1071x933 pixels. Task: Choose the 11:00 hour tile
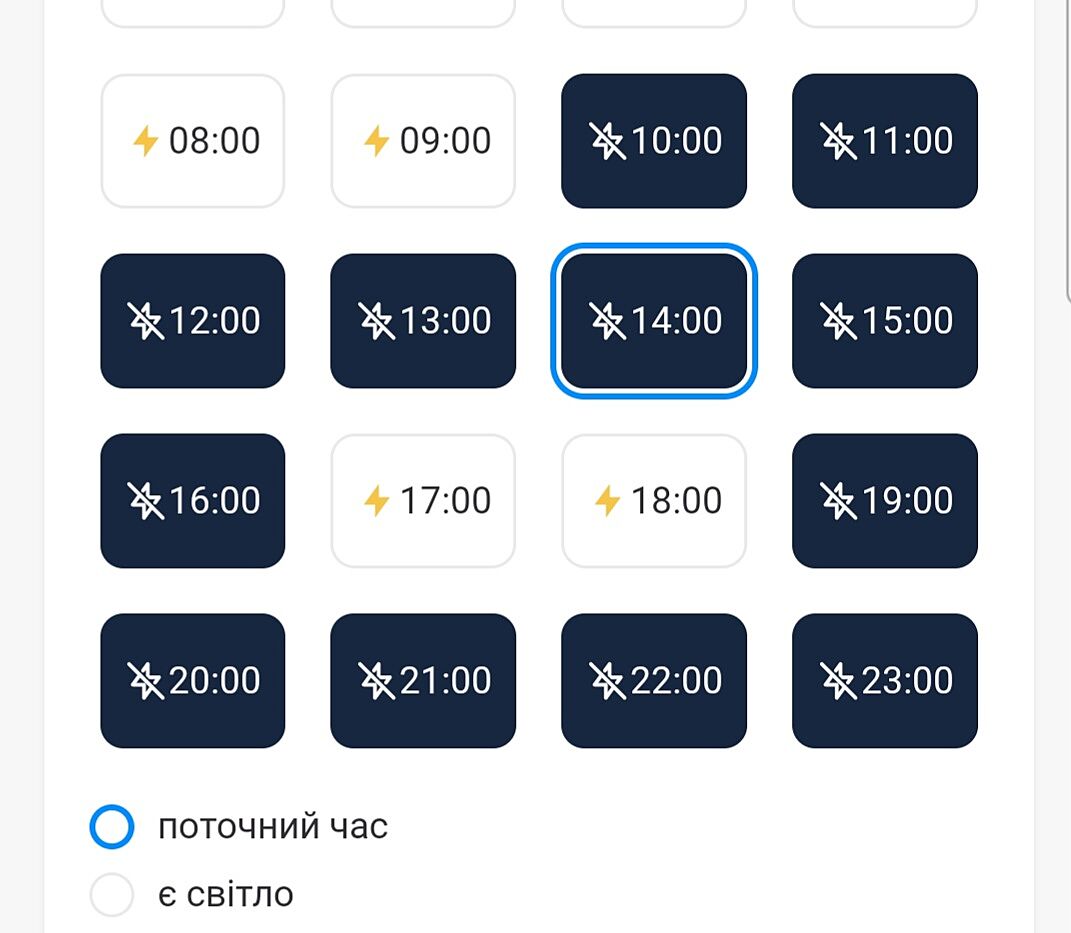(x=885, y=141)
